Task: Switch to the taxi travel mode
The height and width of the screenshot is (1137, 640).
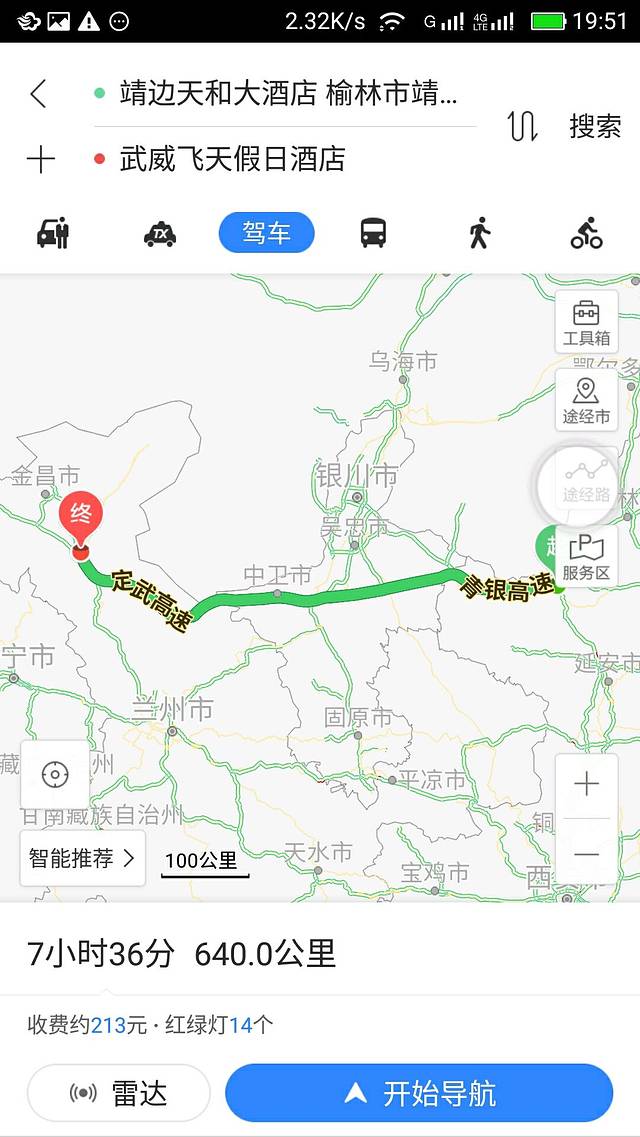Action: 159,233
